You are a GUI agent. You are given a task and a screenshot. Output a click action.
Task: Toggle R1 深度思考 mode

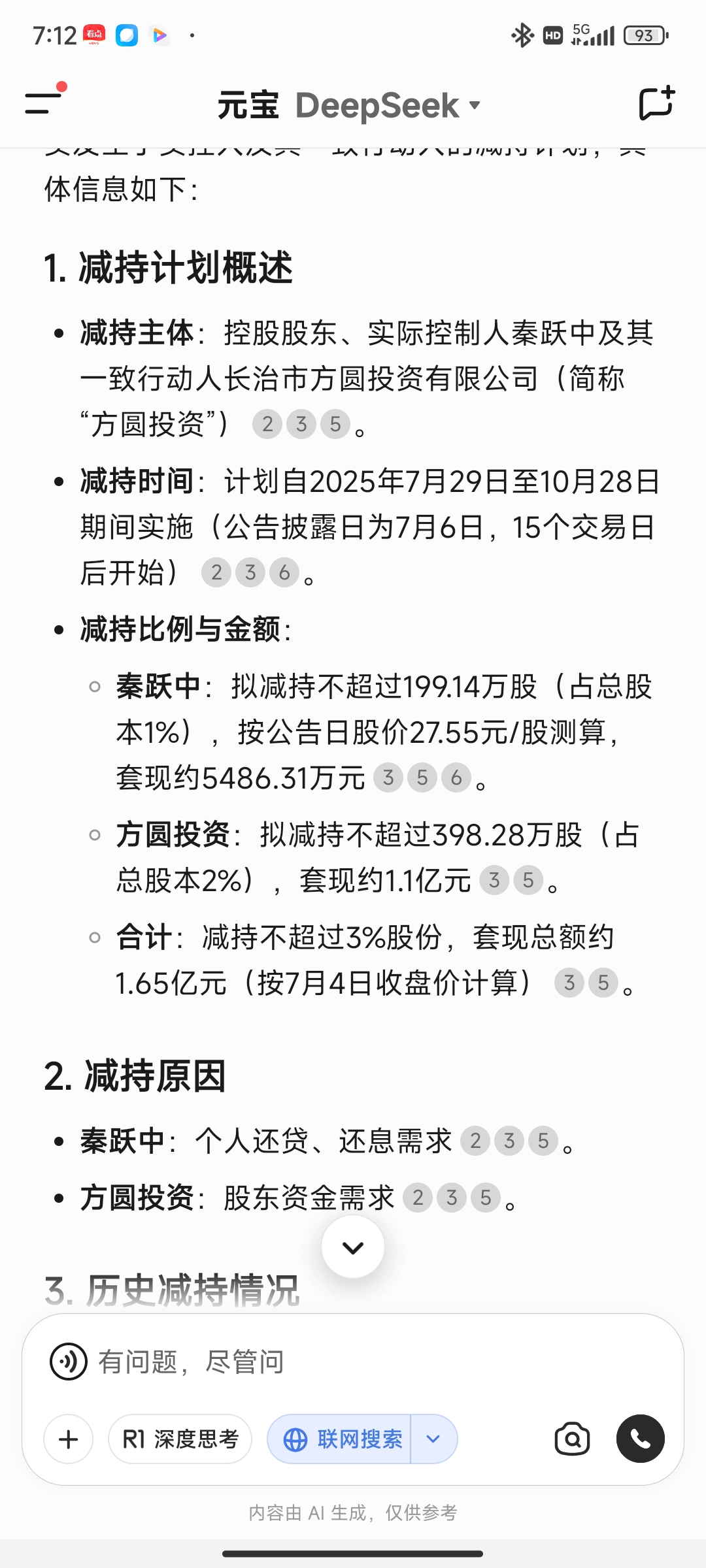[x=180, y=1439]
